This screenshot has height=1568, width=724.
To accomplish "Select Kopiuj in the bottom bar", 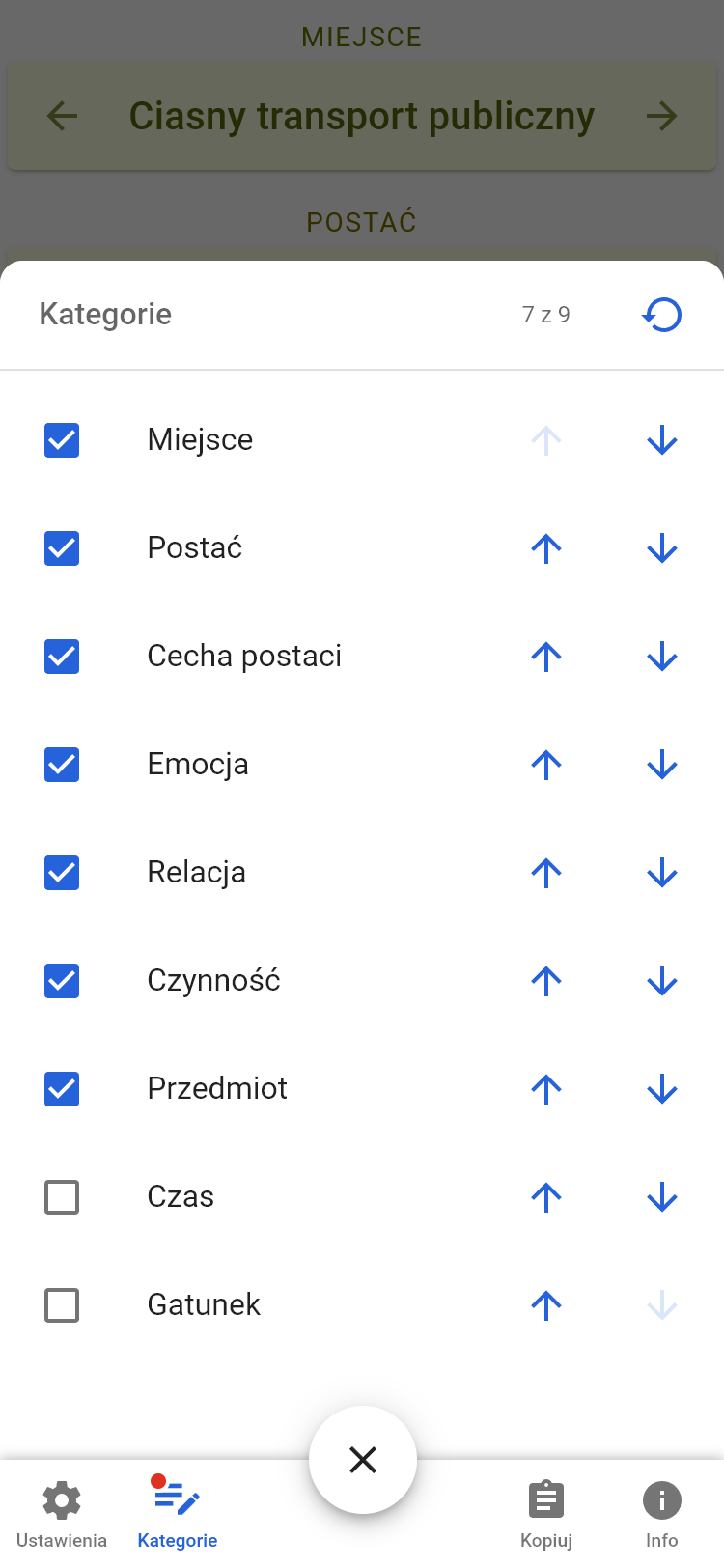I will [x=546, y=1514].
